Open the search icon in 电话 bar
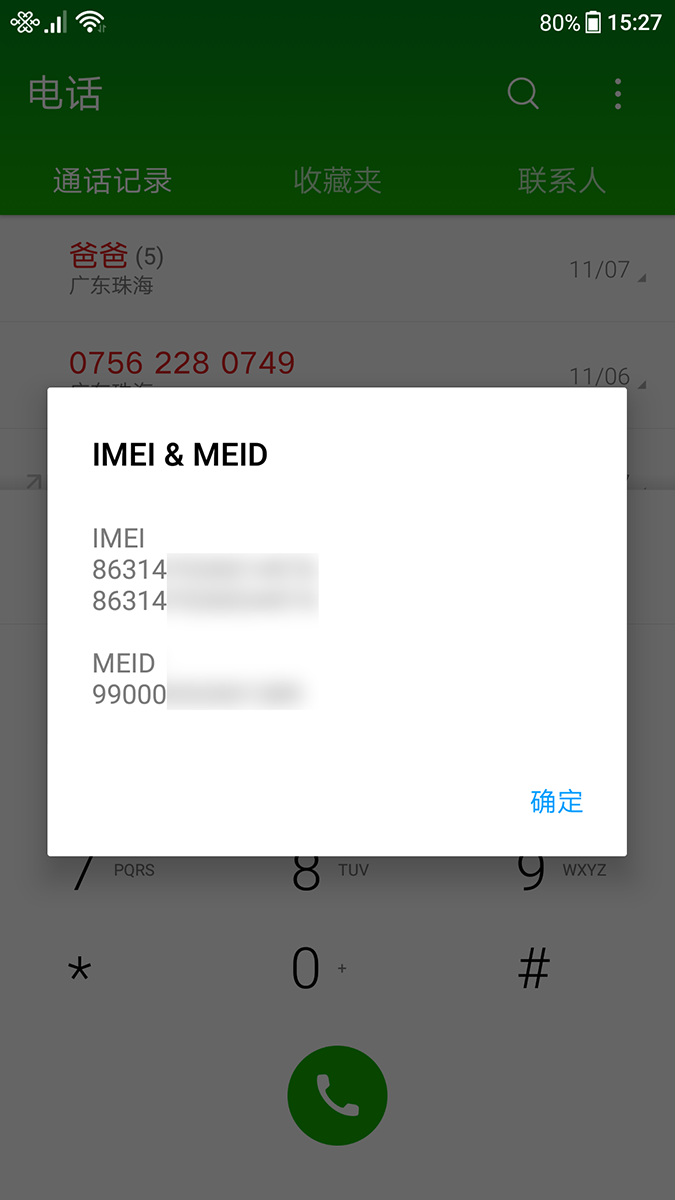 523,93
